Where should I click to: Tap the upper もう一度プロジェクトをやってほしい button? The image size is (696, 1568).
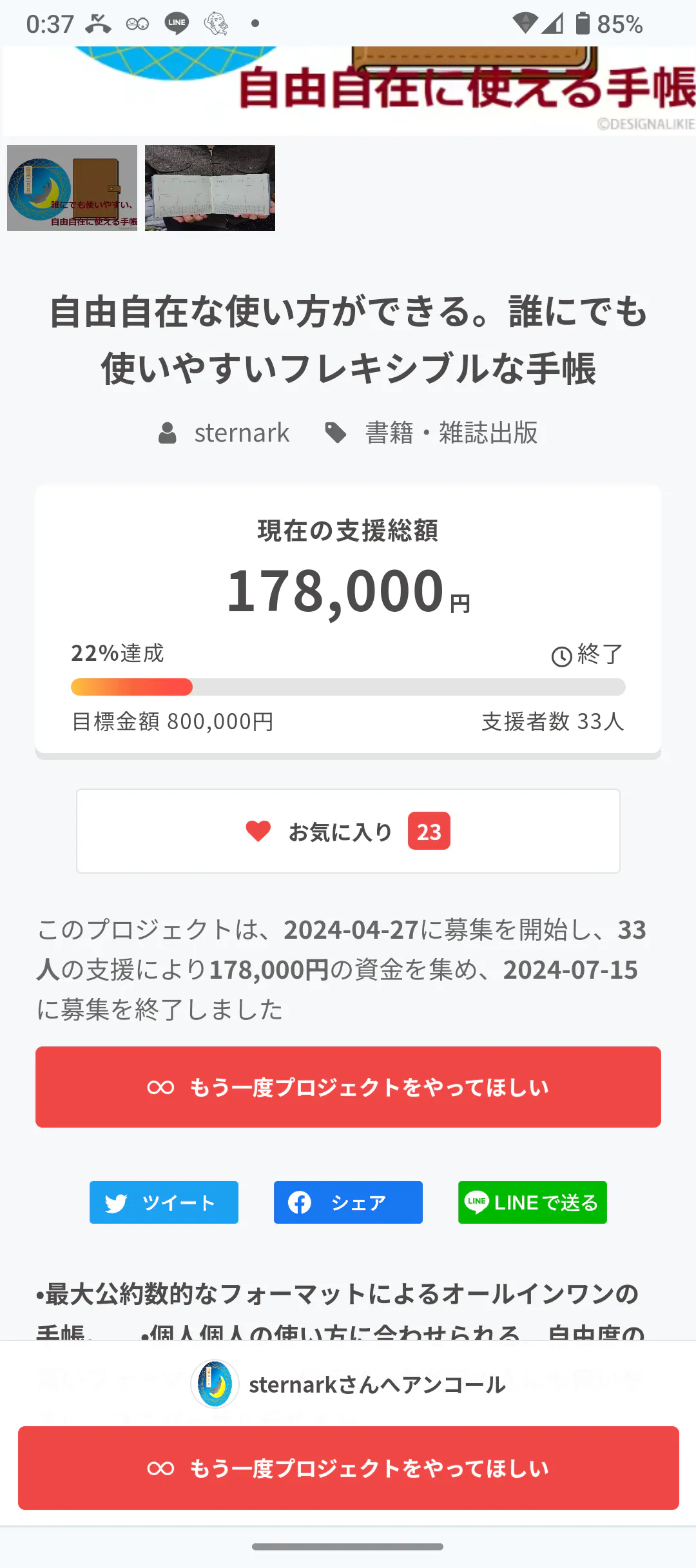pos(348,1087)
